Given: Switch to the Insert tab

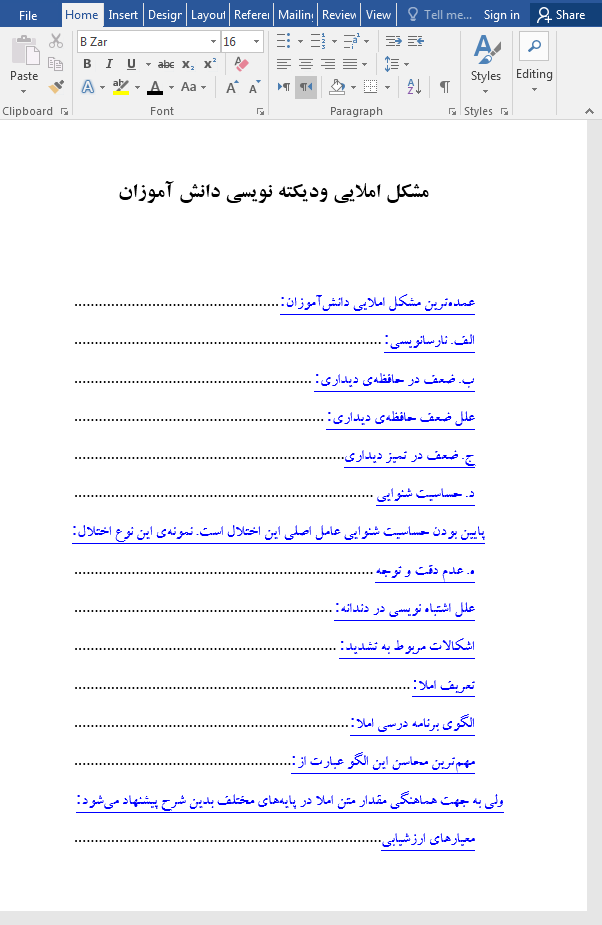Looking at the screenshot, I should [123, 15].
